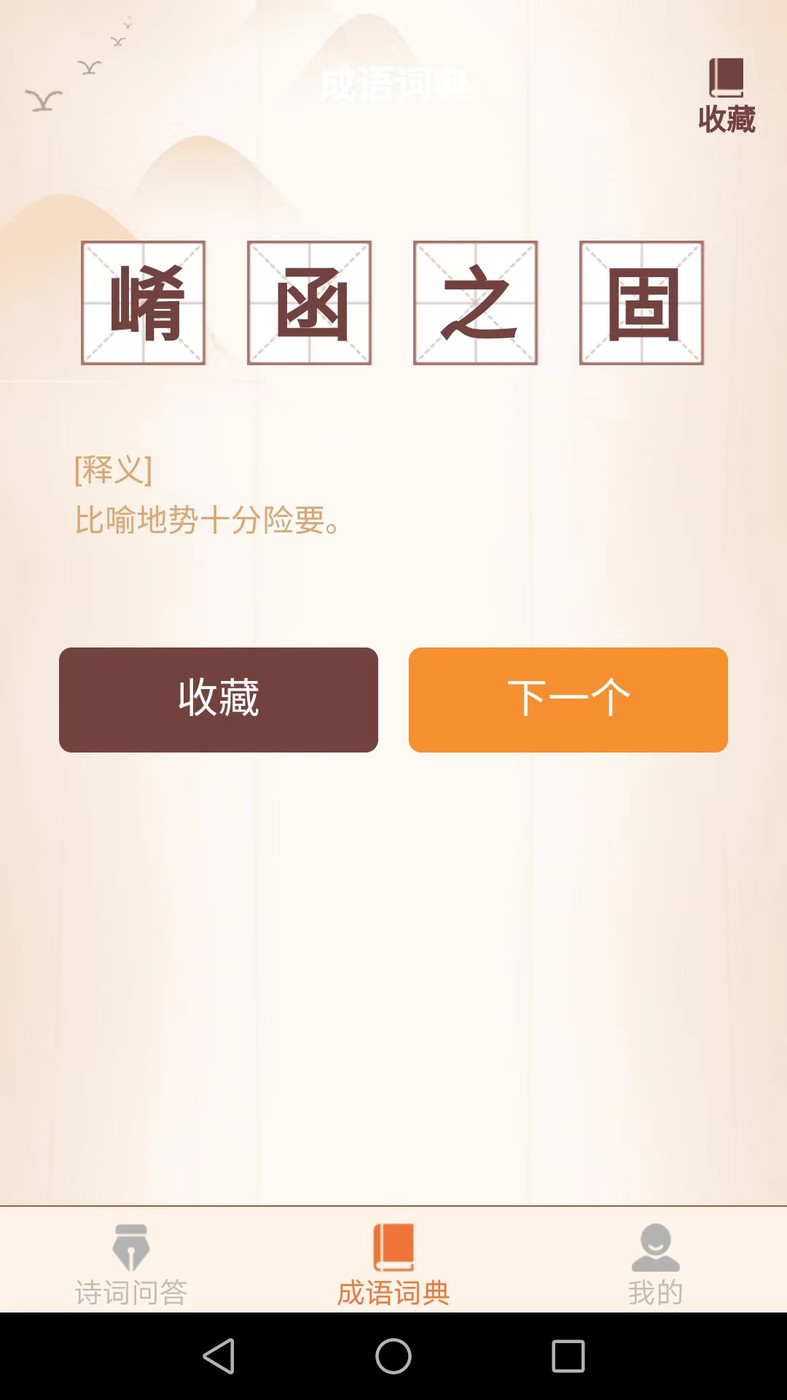Open recent apps with the square button
Viewport: 787px width, 1400px height.
coord(567,1356)
